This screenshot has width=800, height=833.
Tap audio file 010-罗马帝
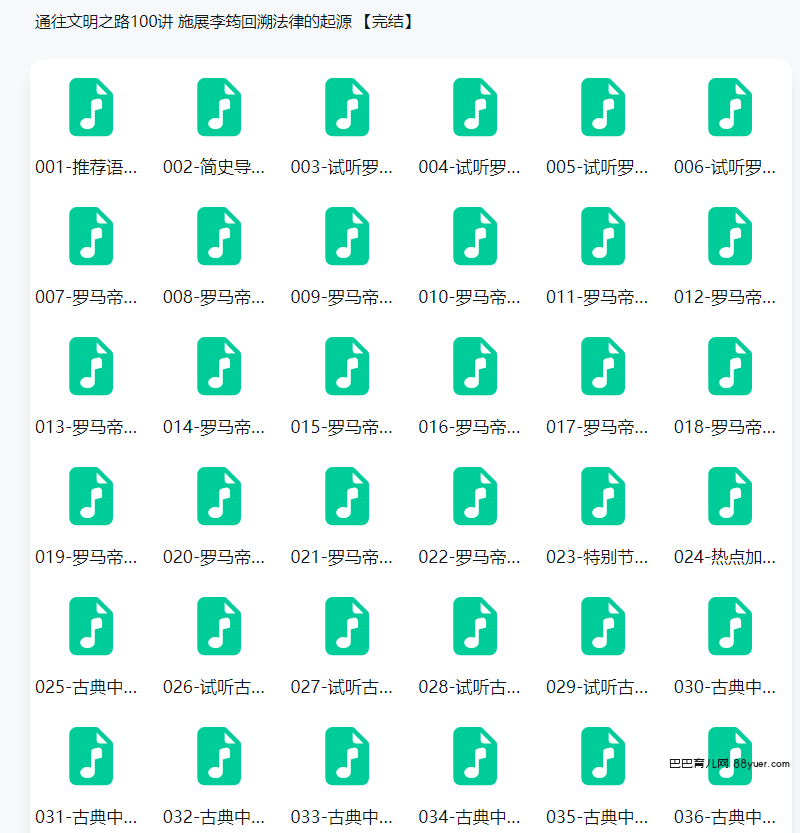click(x=475, y=237)
